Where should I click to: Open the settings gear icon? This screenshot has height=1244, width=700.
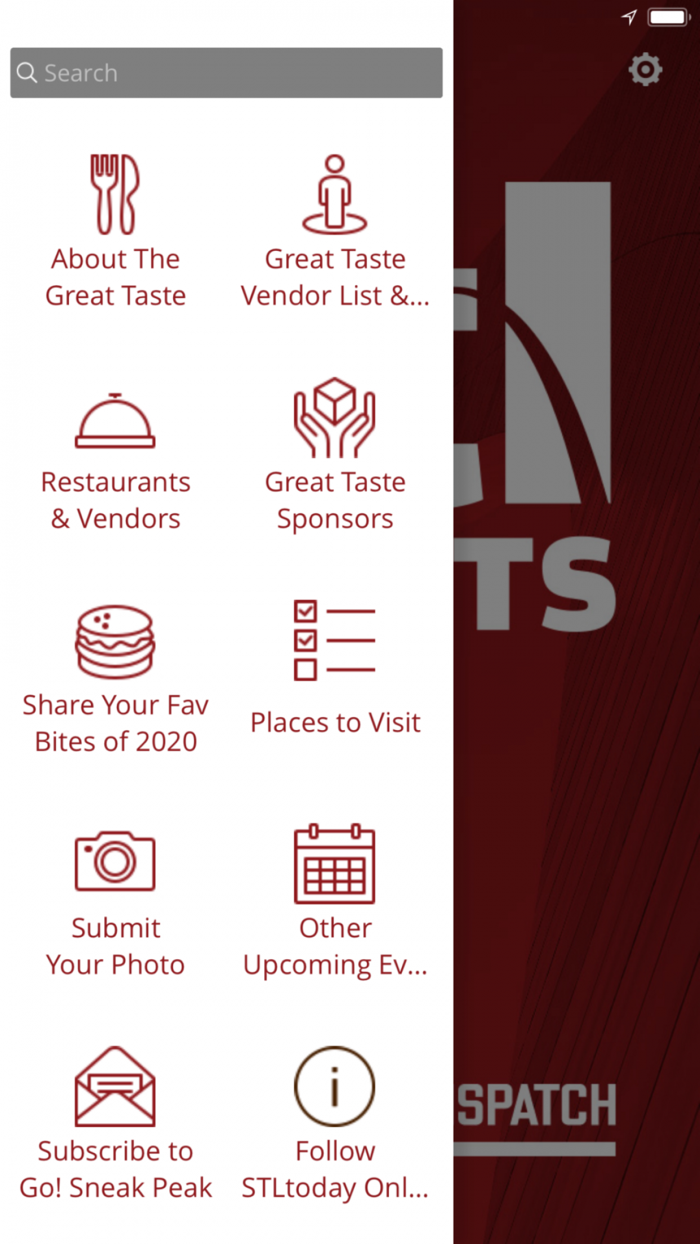click(645, 69)
